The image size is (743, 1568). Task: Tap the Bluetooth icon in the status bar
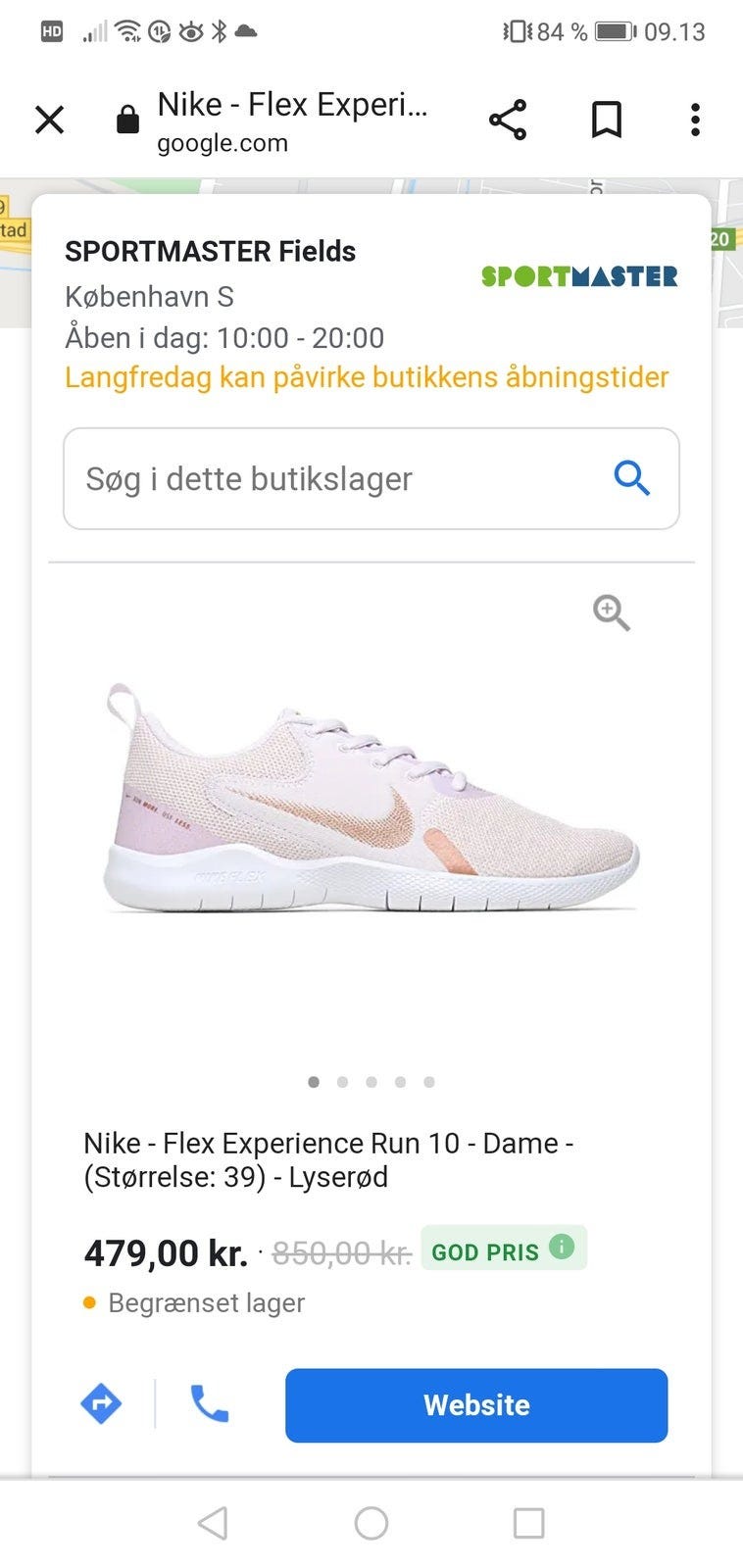point(221,30)
